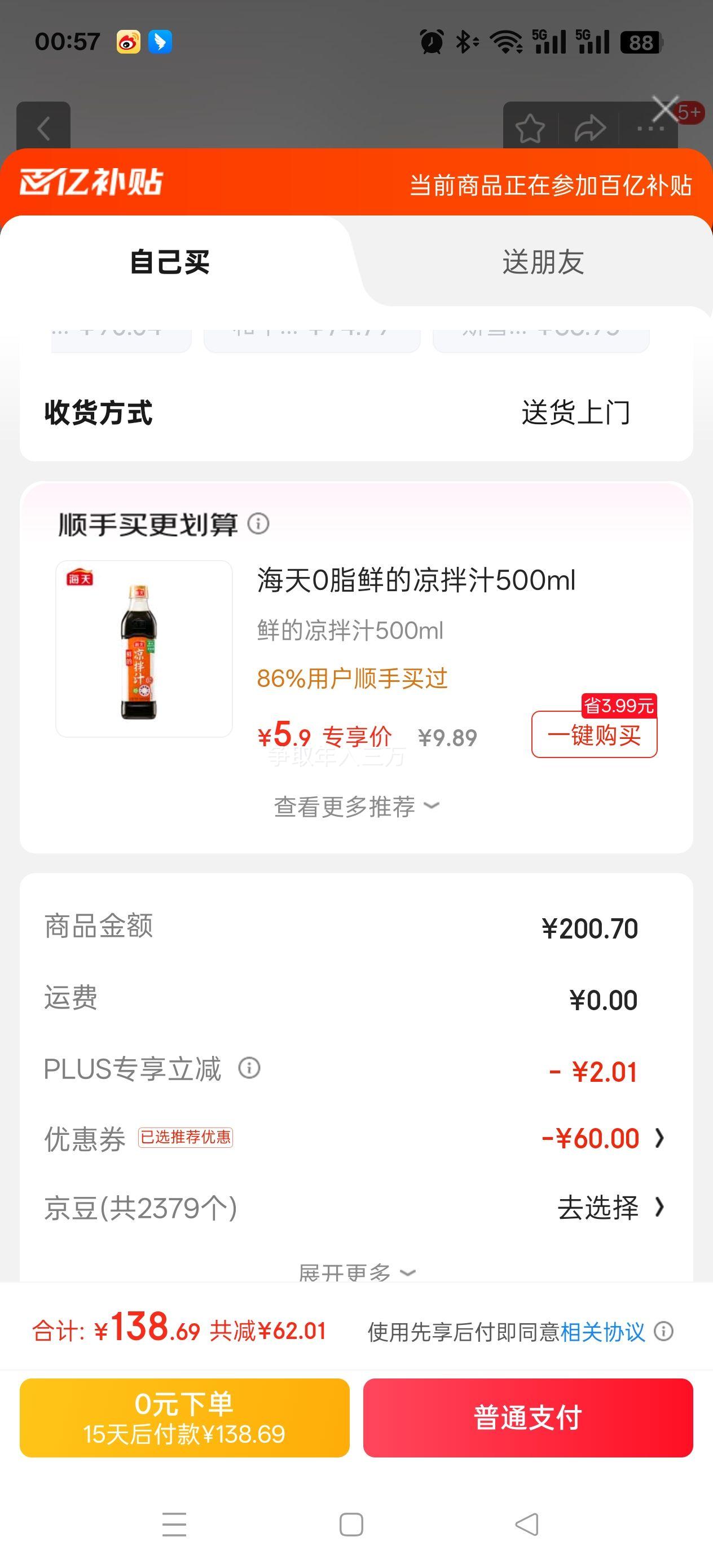The image size is (713, 1568).
Task: Show info about PLUS专享立减
Action: [x=249, y=1068]
